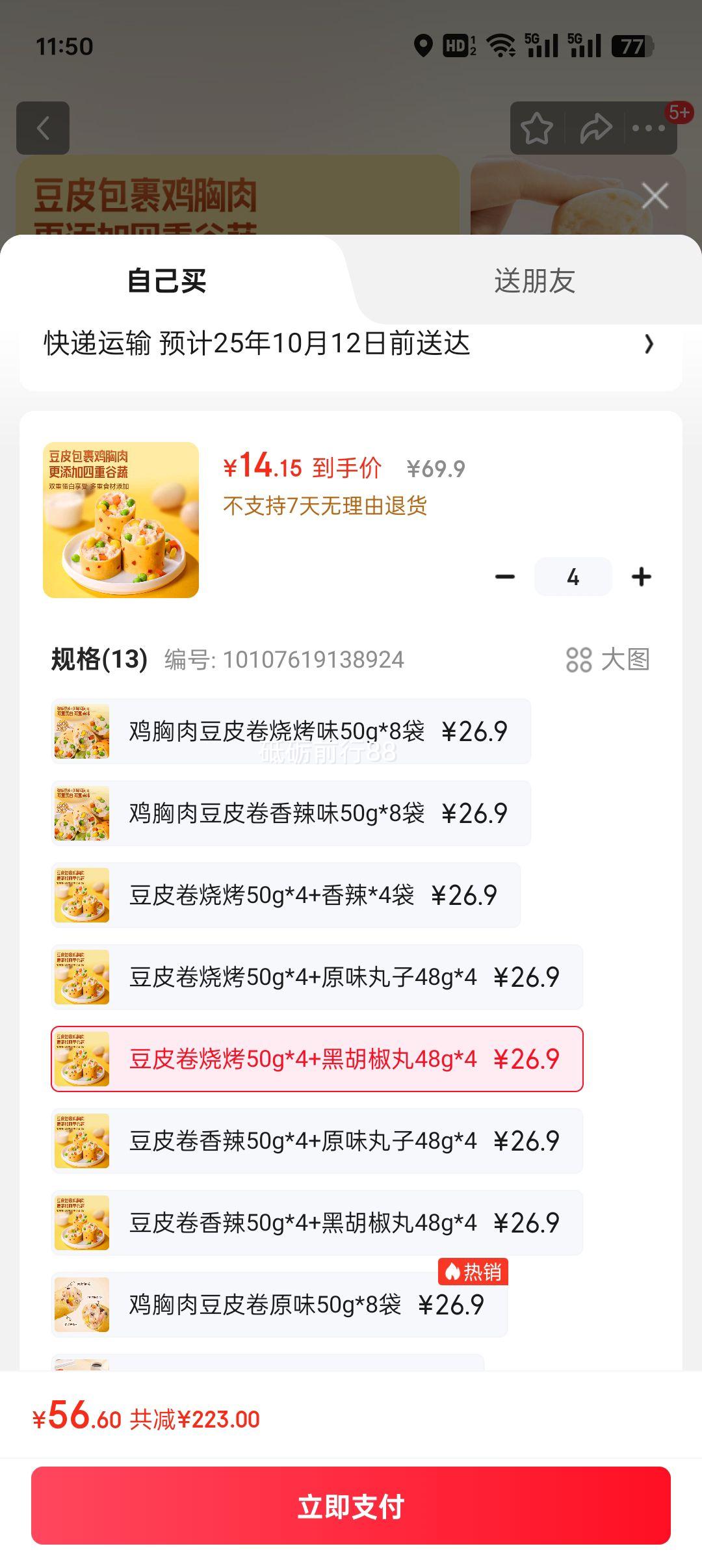Screen dimensions: 702x1568
Task: Select the hot-selling 鸡胸肉豆皮卷原味50g*8袋
Action: 279,1305
